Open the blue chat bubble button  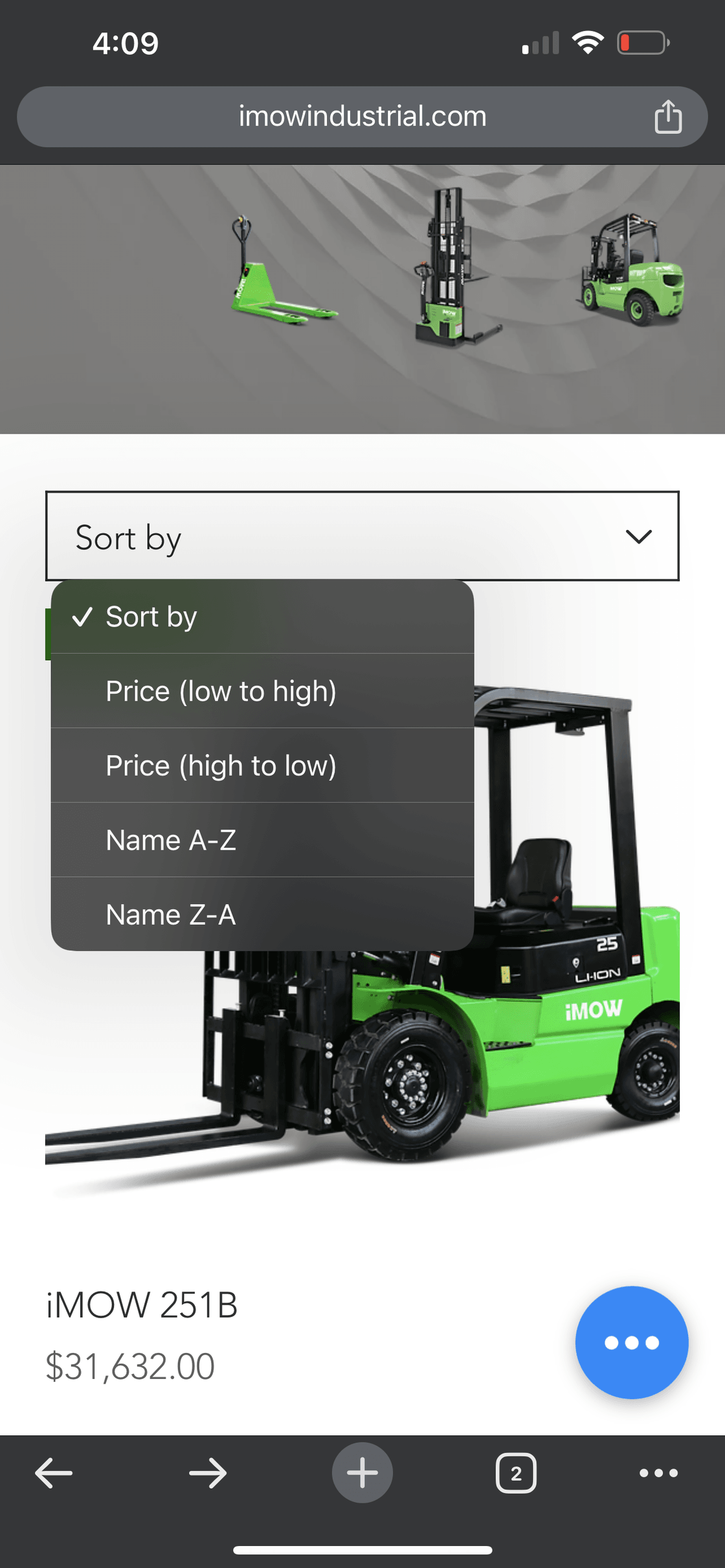631,1342
